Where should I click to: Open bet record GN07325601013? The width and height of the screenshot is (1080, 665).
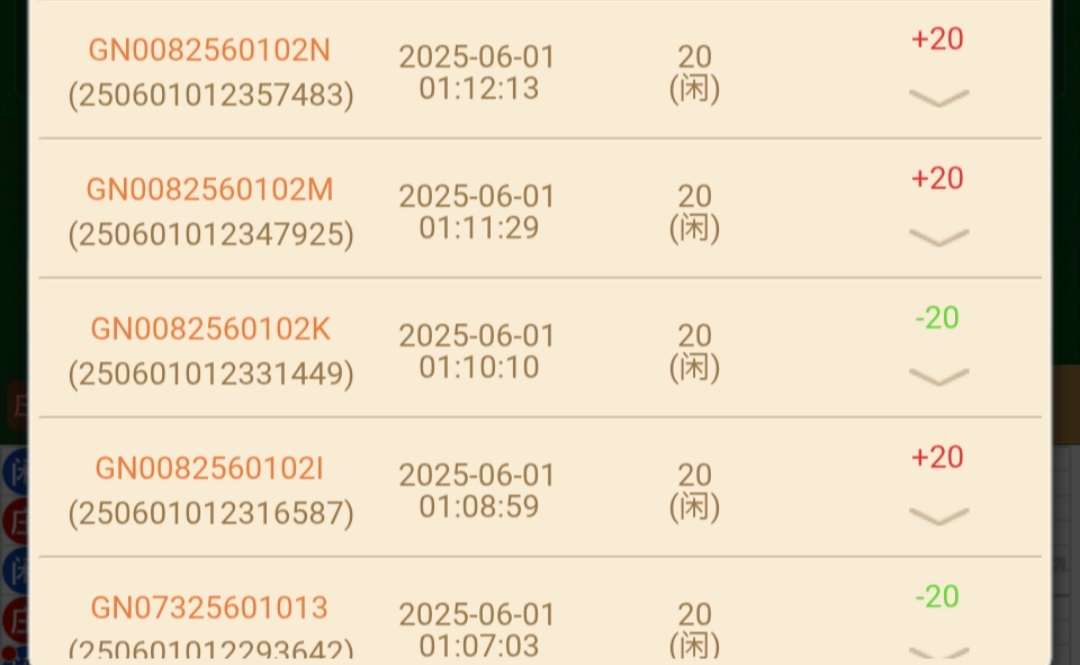209,608
